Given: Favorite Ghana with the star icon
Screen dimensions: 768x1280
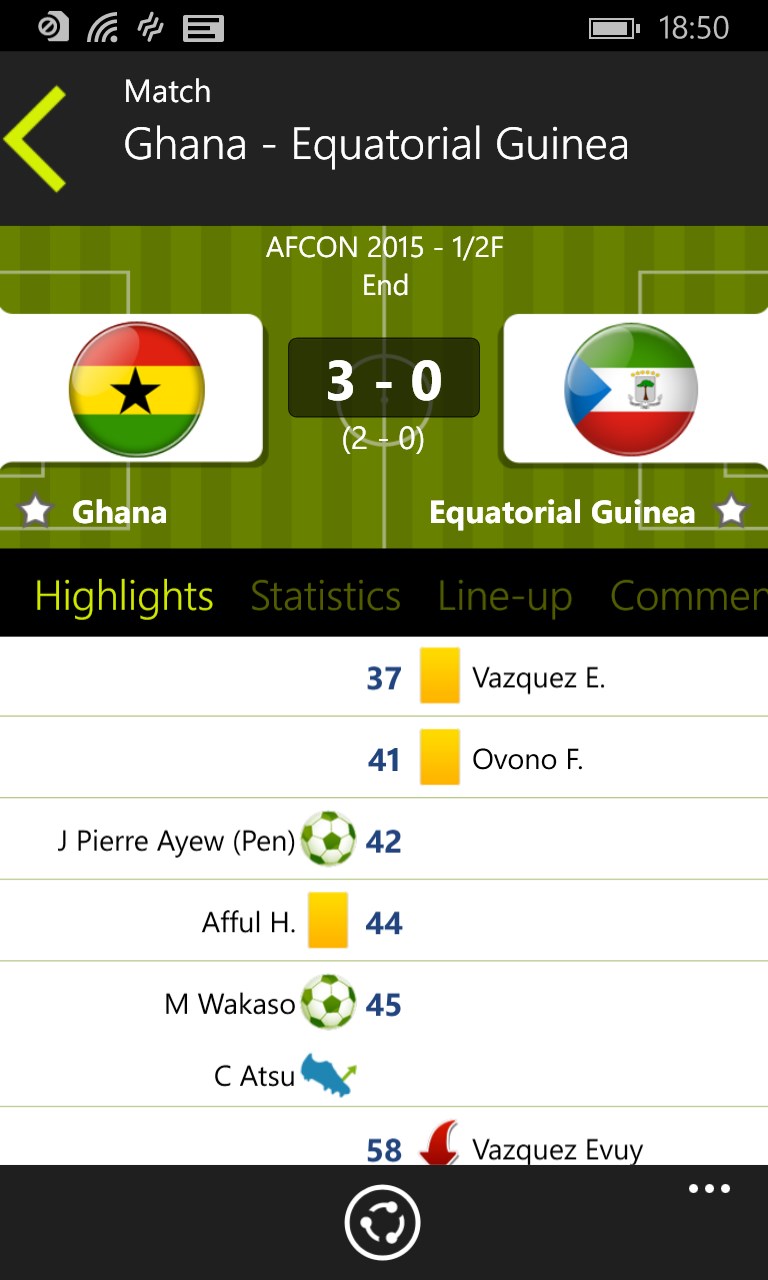Looking at the screenshot, I should pyautogui.click(x=35, y=512).
